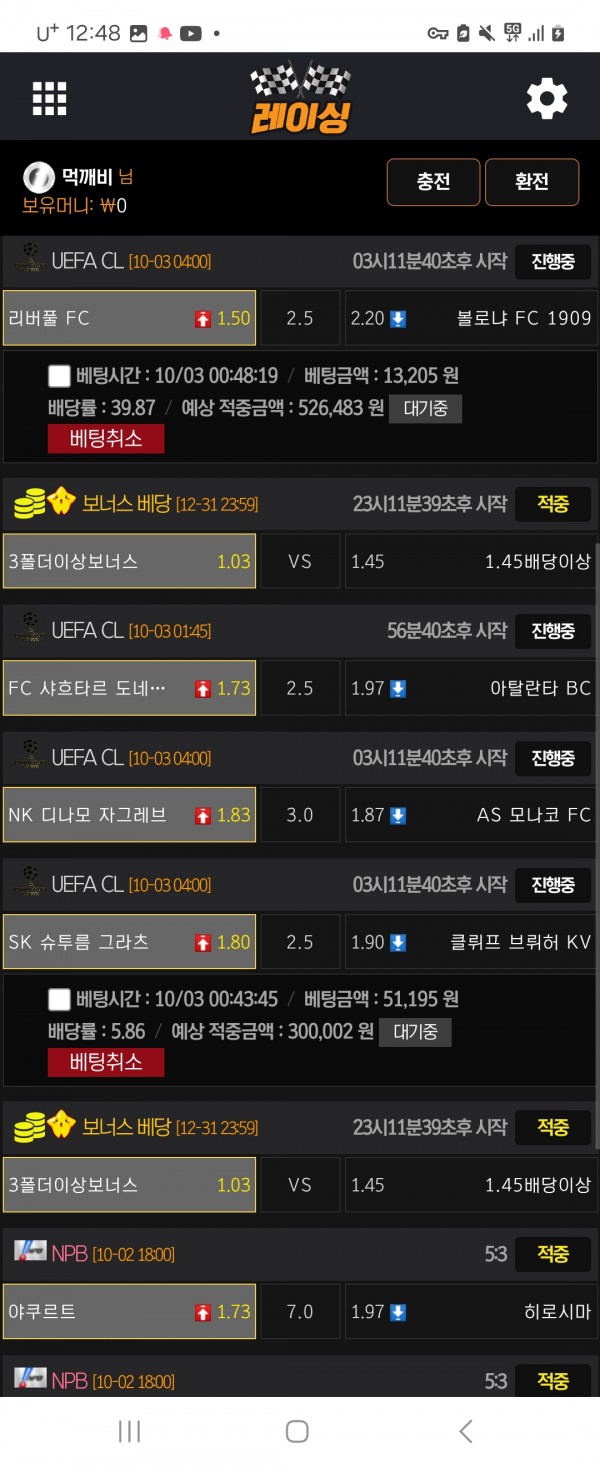Open the settings gear
Viewport: 600px width, 1467px height.
pos(546,99)
